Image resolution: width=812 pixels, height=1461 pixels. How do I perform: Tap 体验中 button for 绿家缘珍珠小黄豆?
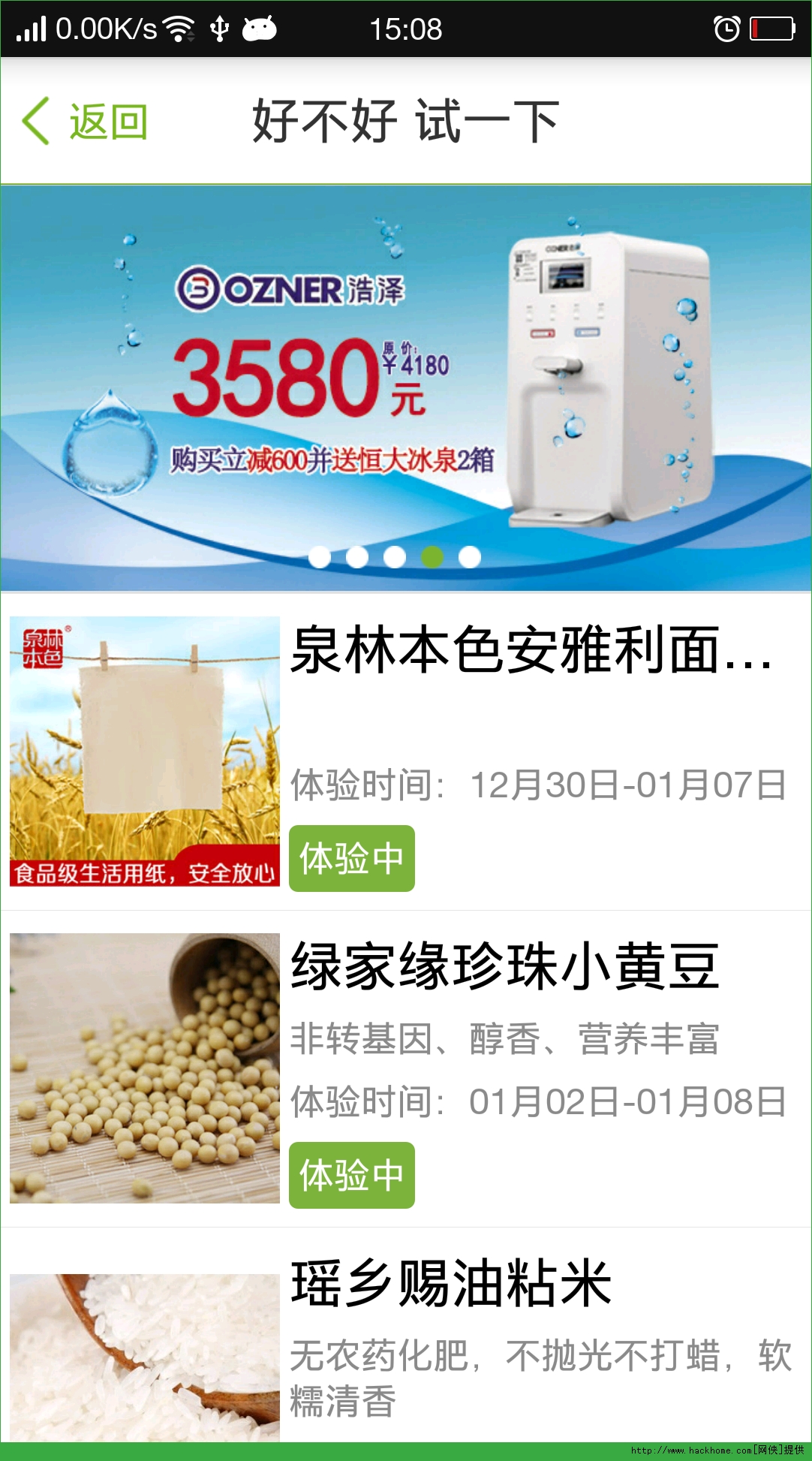(351, 1175)
